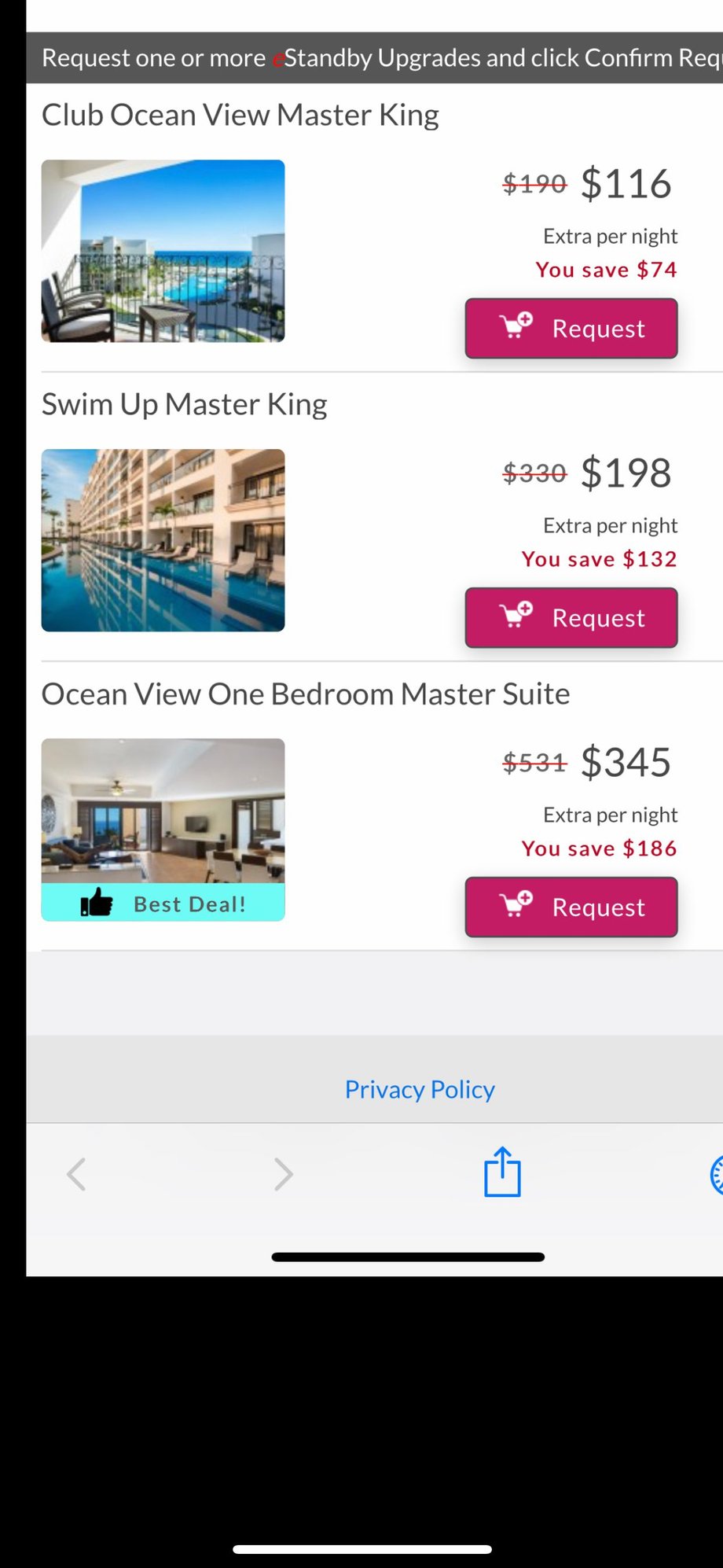
Task: View the Swim Up Master King photo
Action: 163,540
